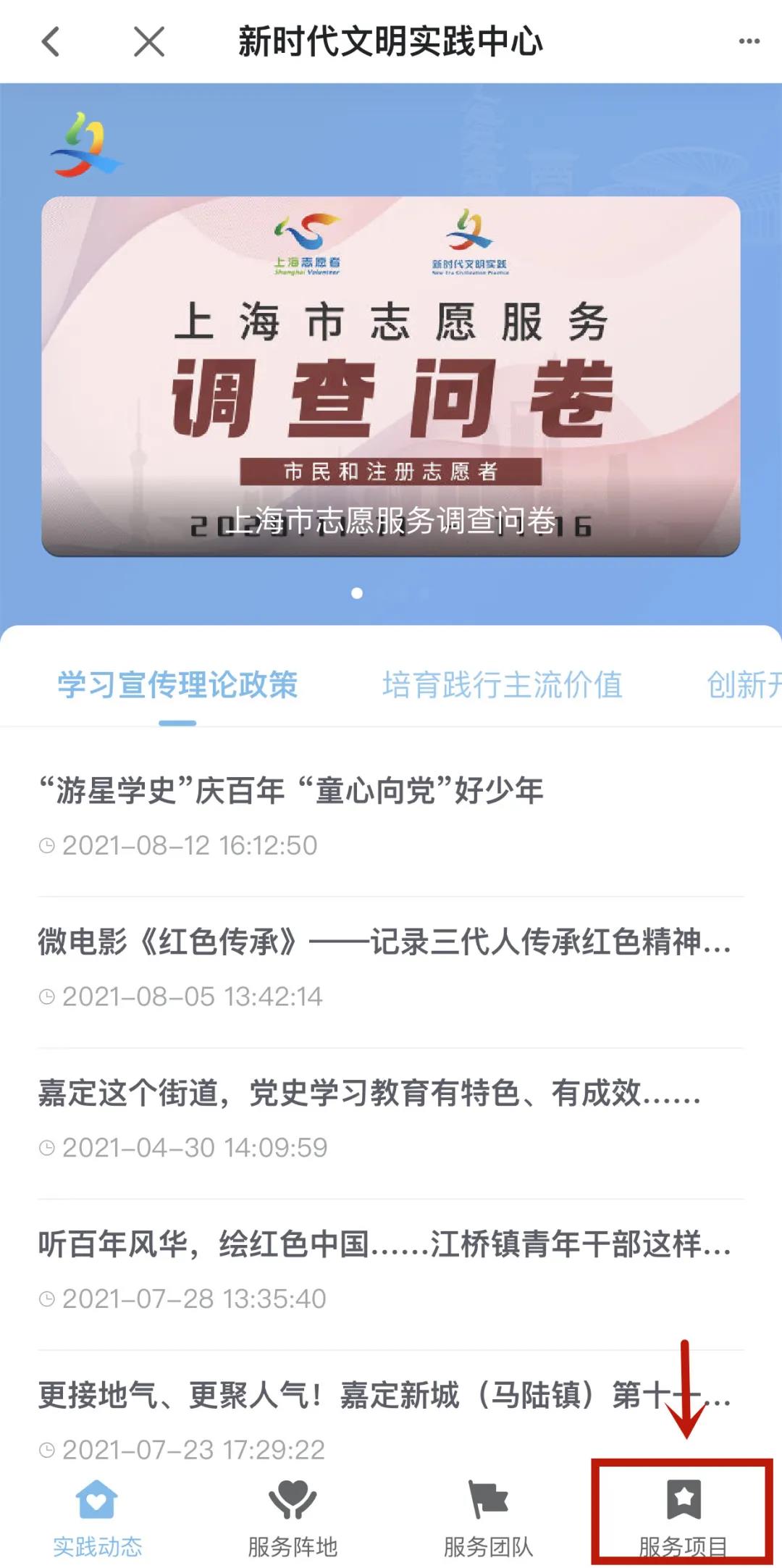
Task: Select the 服务项目 bottom tab
Action: pyautogui.click(x=683, y=1517)
